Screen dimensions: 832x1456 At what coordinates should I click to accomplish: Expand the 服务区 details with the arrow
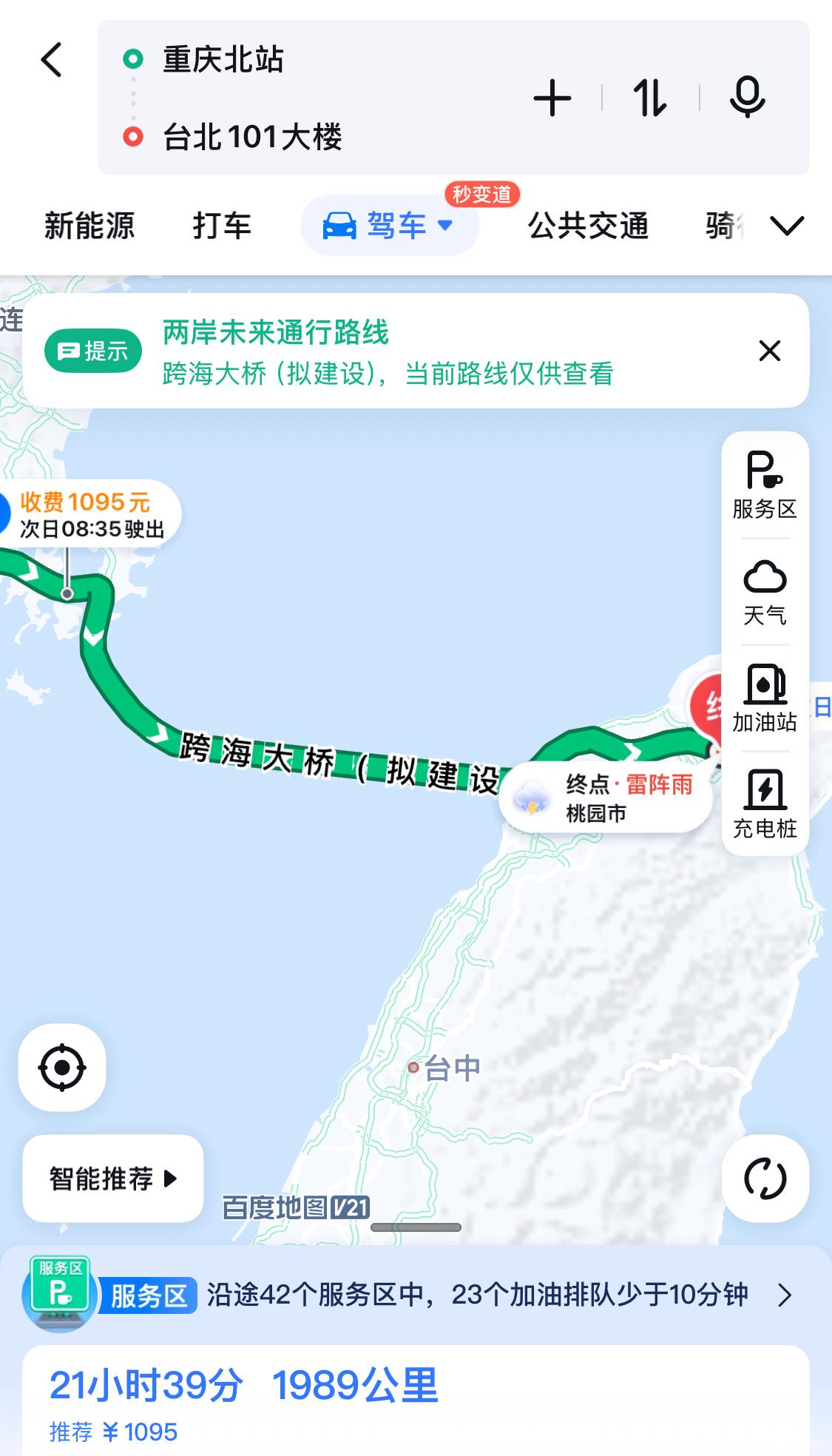(781, 1295)
